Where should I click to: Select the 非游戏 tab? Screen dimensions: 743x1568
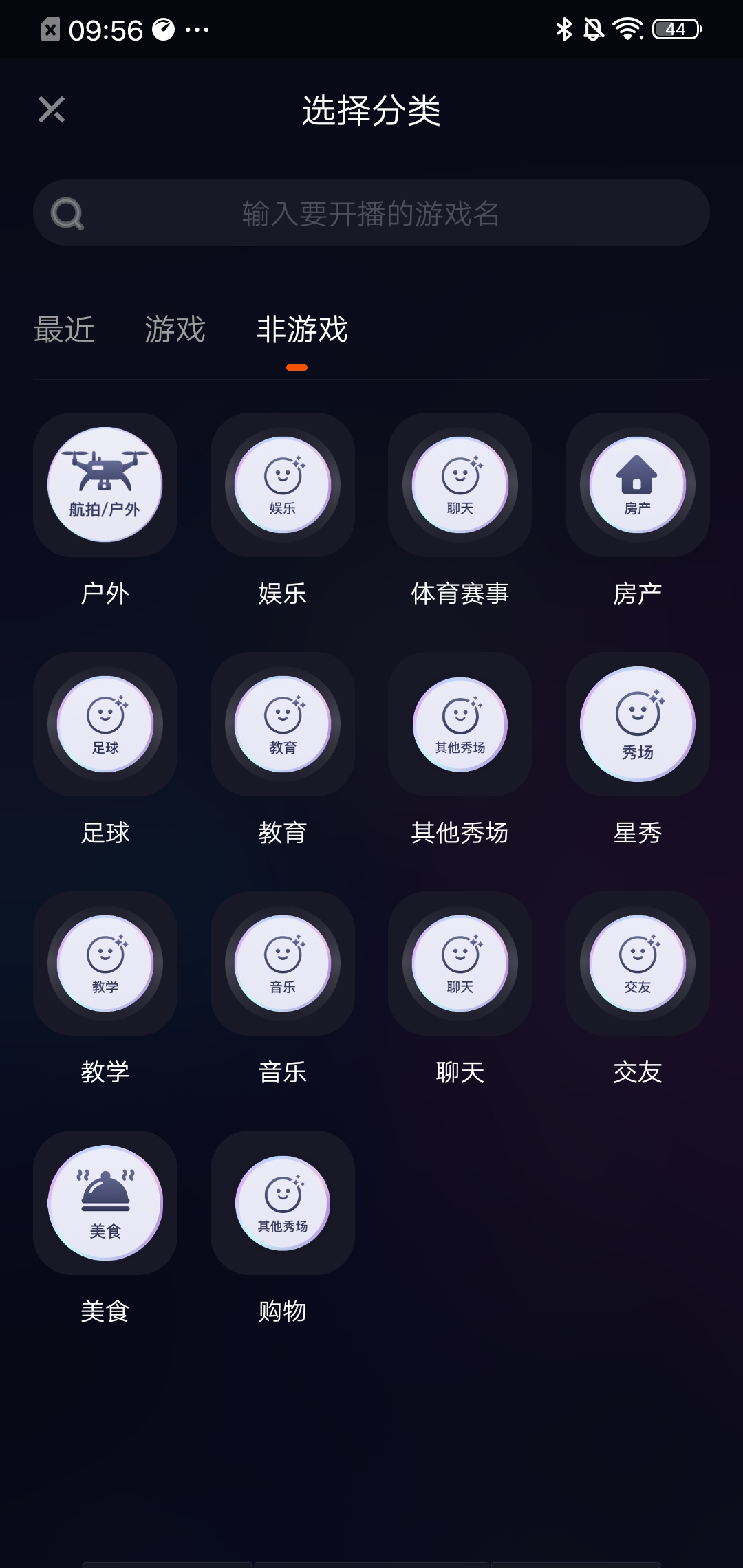click(302, 329)
